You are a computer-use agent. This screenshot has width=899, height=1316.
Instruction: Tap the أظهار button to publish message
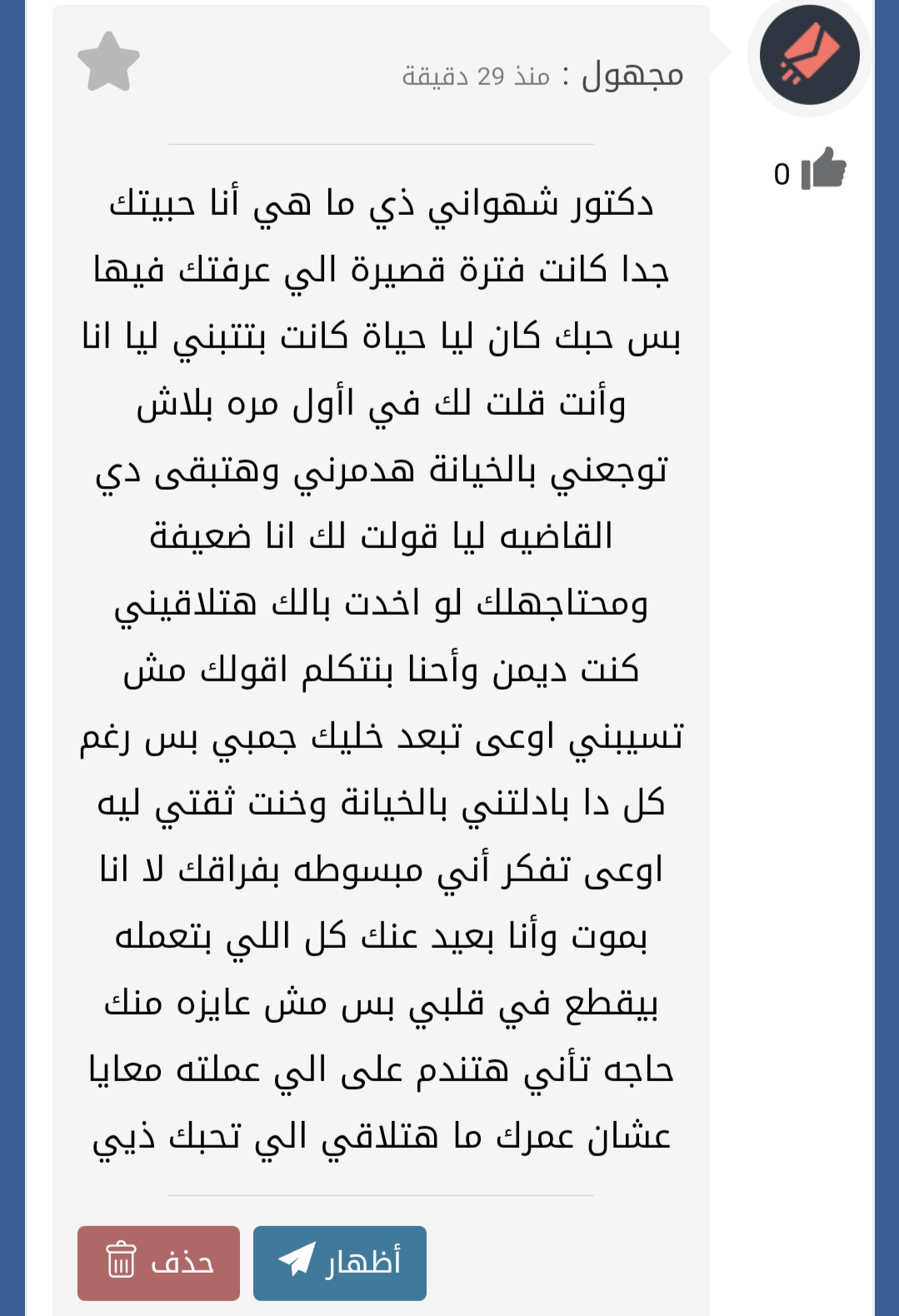click(340, 1263)
